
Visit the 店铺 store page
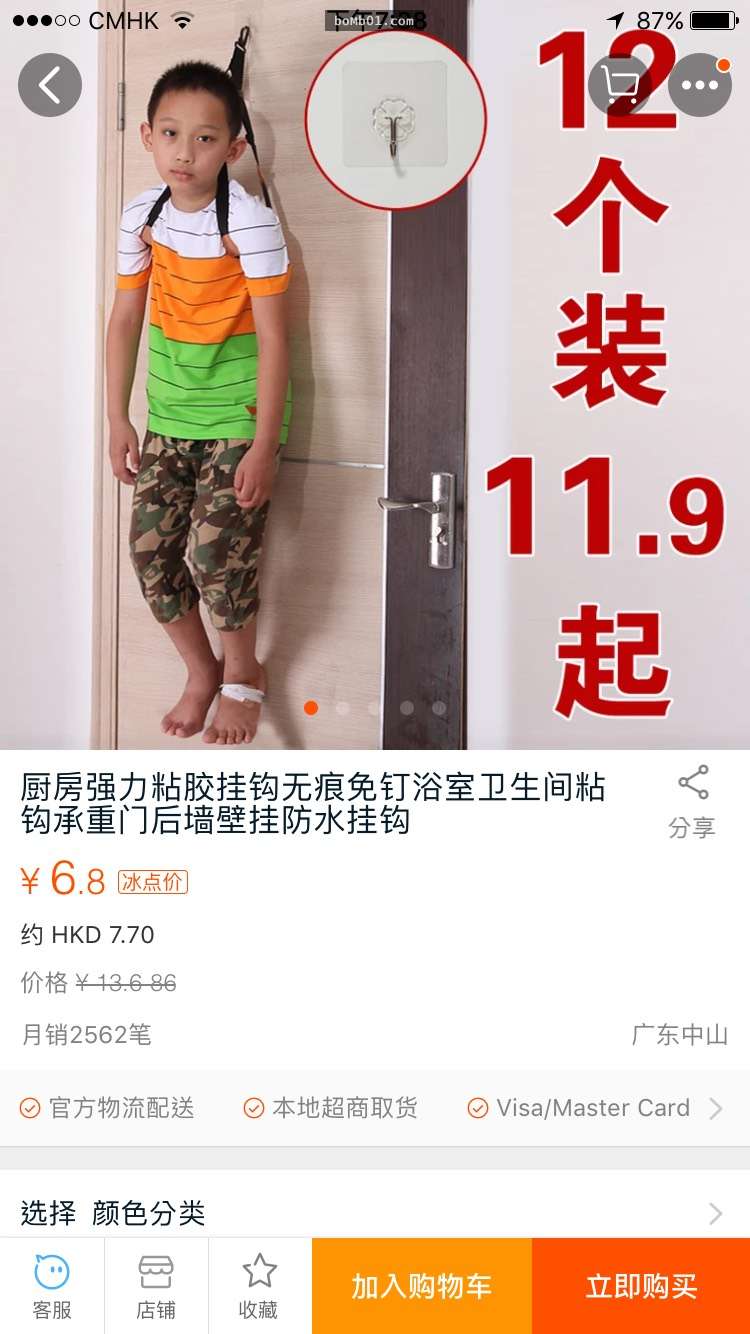coord(156,1286)
